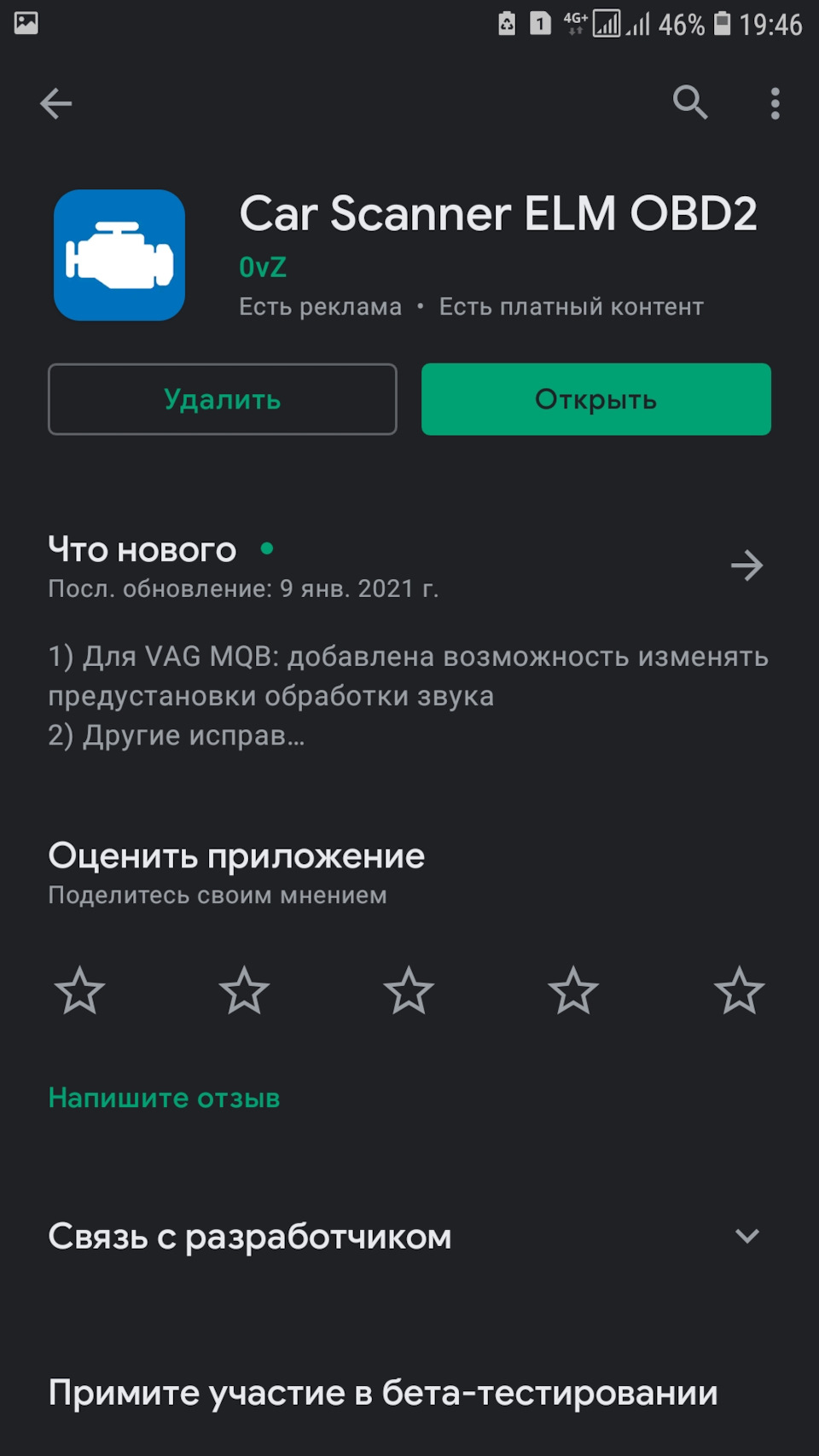Tap 'Напишите отзыв' to write a review
Viewport: 819px width, 1456px height.
[165, 1099]
